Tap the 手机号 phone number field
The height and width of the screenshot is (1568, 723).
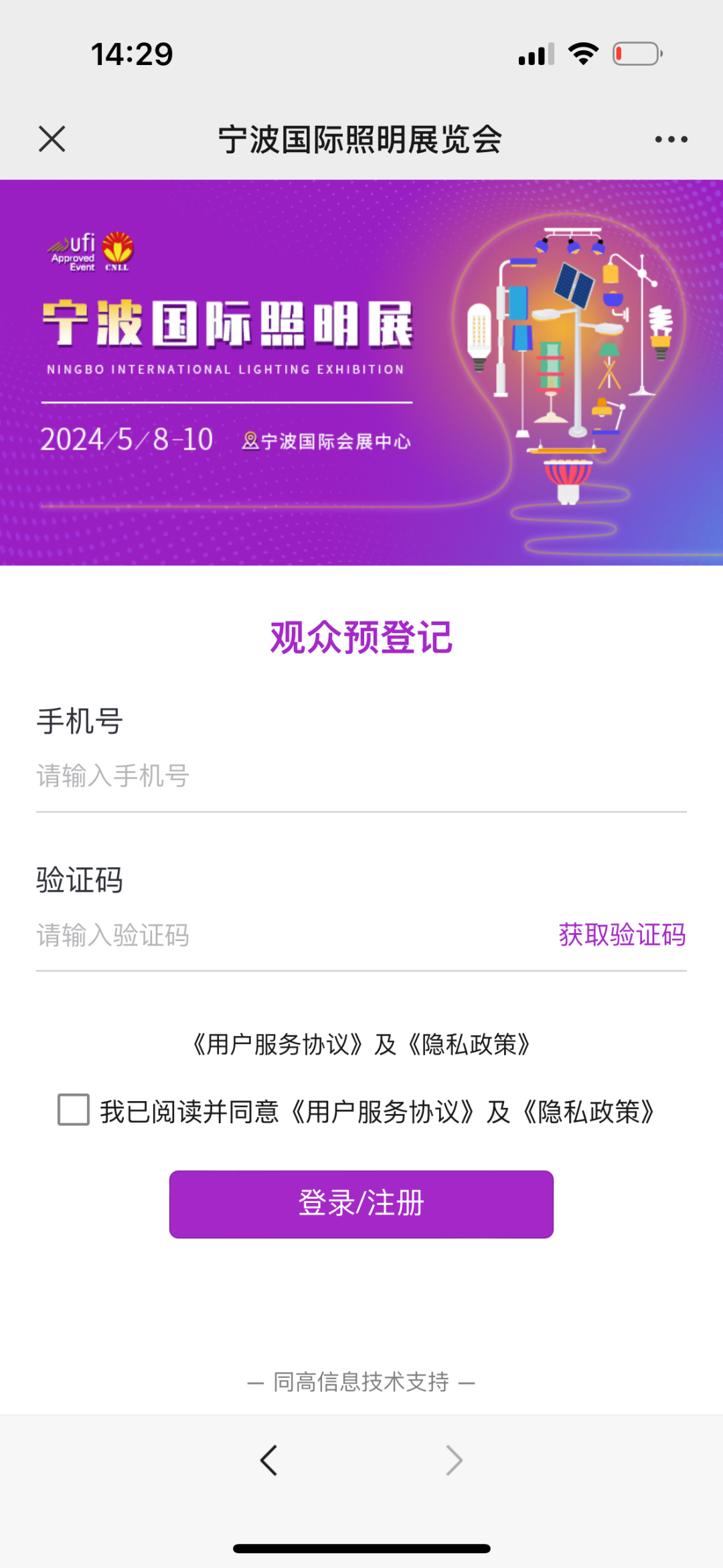[361, 776]
